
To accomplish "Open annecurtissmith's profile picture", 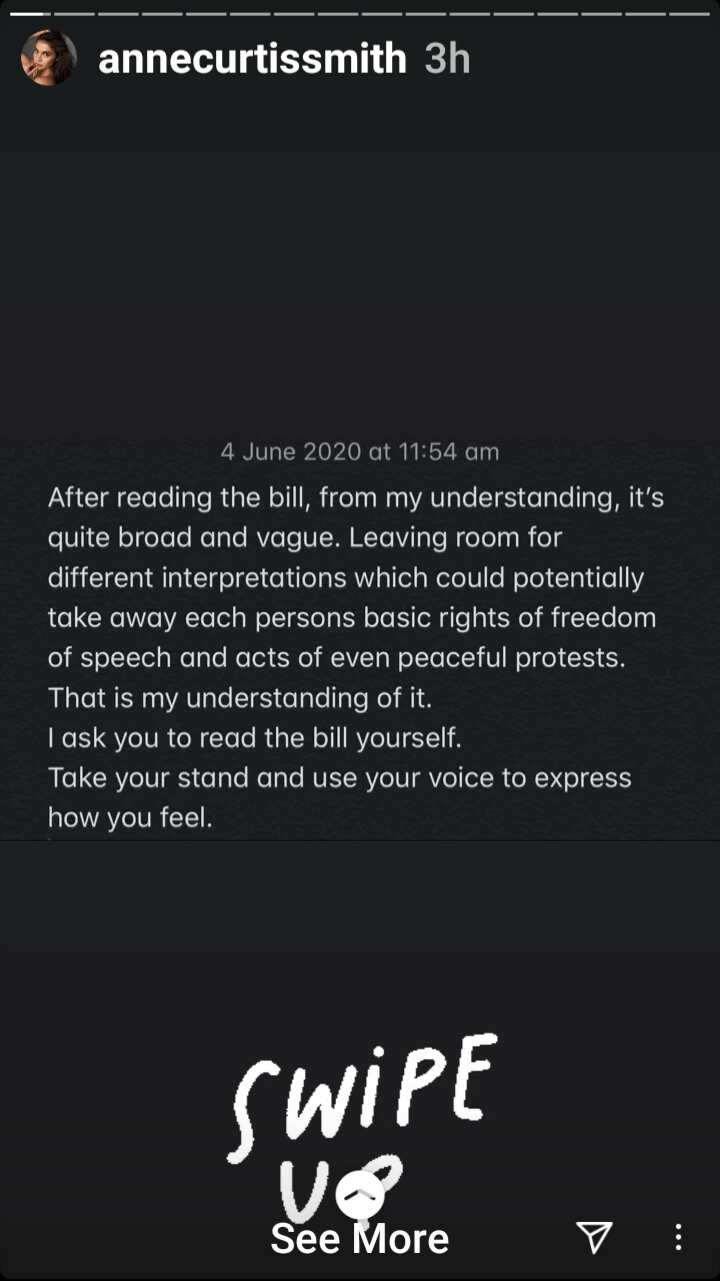I will click(49, 58).
